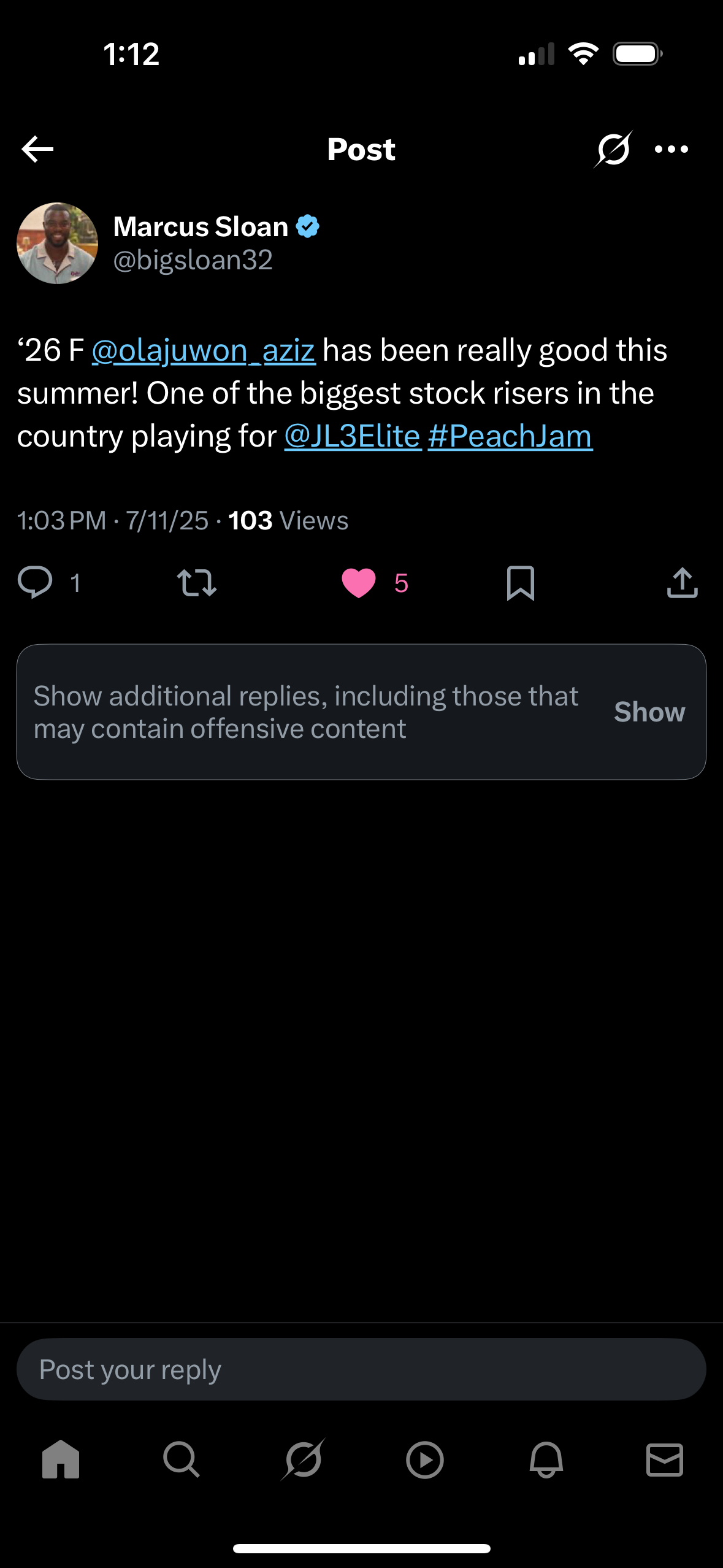Open the #PeachJam hashtag
The width and height of the screenshot is (723, 1568).
coord(510,436)
